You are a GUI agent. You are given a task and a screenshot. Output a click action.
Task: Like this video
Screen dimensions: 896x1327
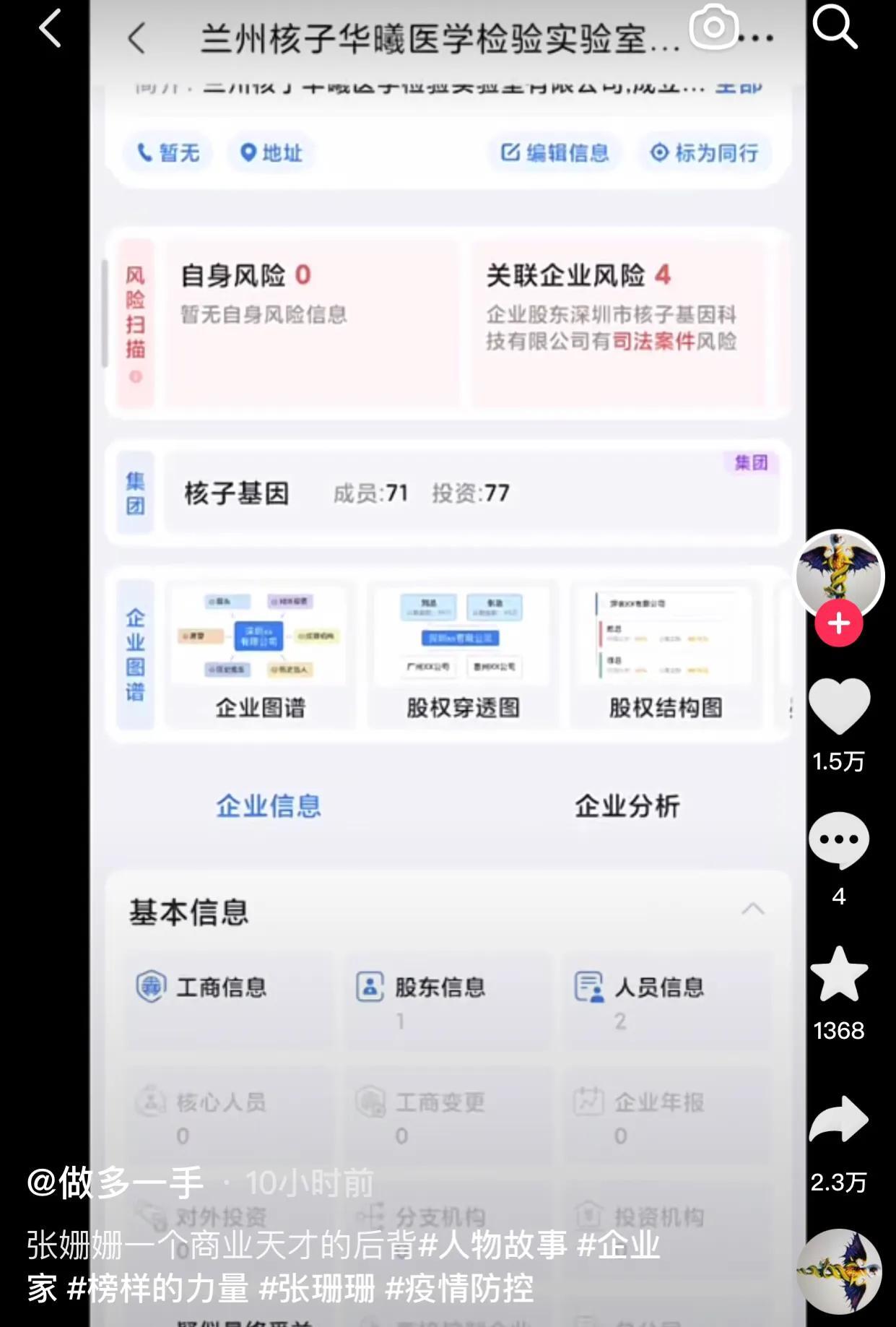coord(838,706)
